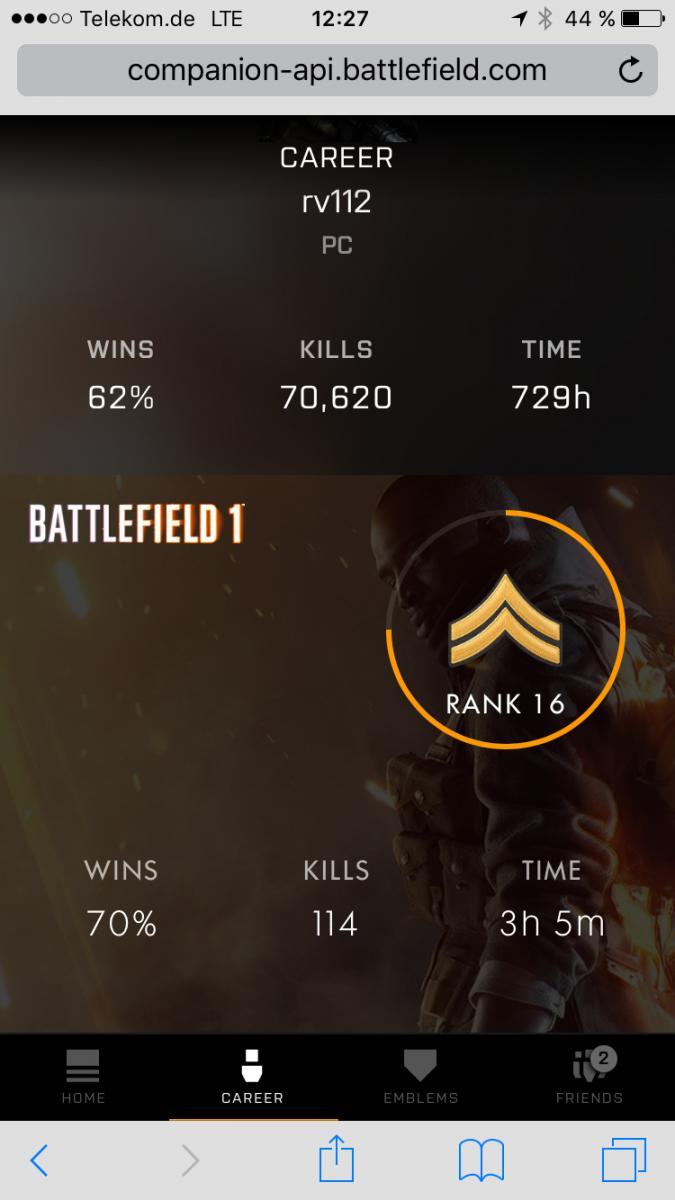Image resolution: width=675 pixels, height=1200 pixels.
Task: Share this page via Safari share icon
Action: (337, 1160)
